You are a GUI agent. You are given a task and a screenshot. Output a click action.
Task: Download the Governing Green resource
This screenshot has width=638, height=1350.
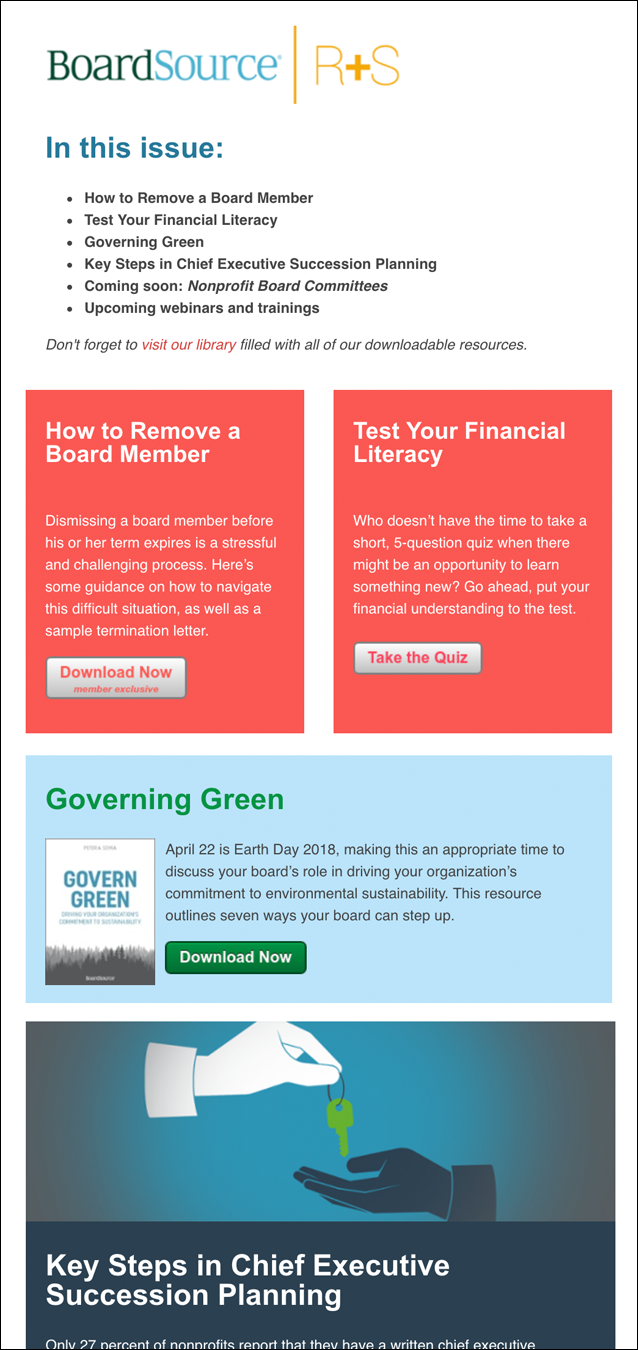point(235,957)
